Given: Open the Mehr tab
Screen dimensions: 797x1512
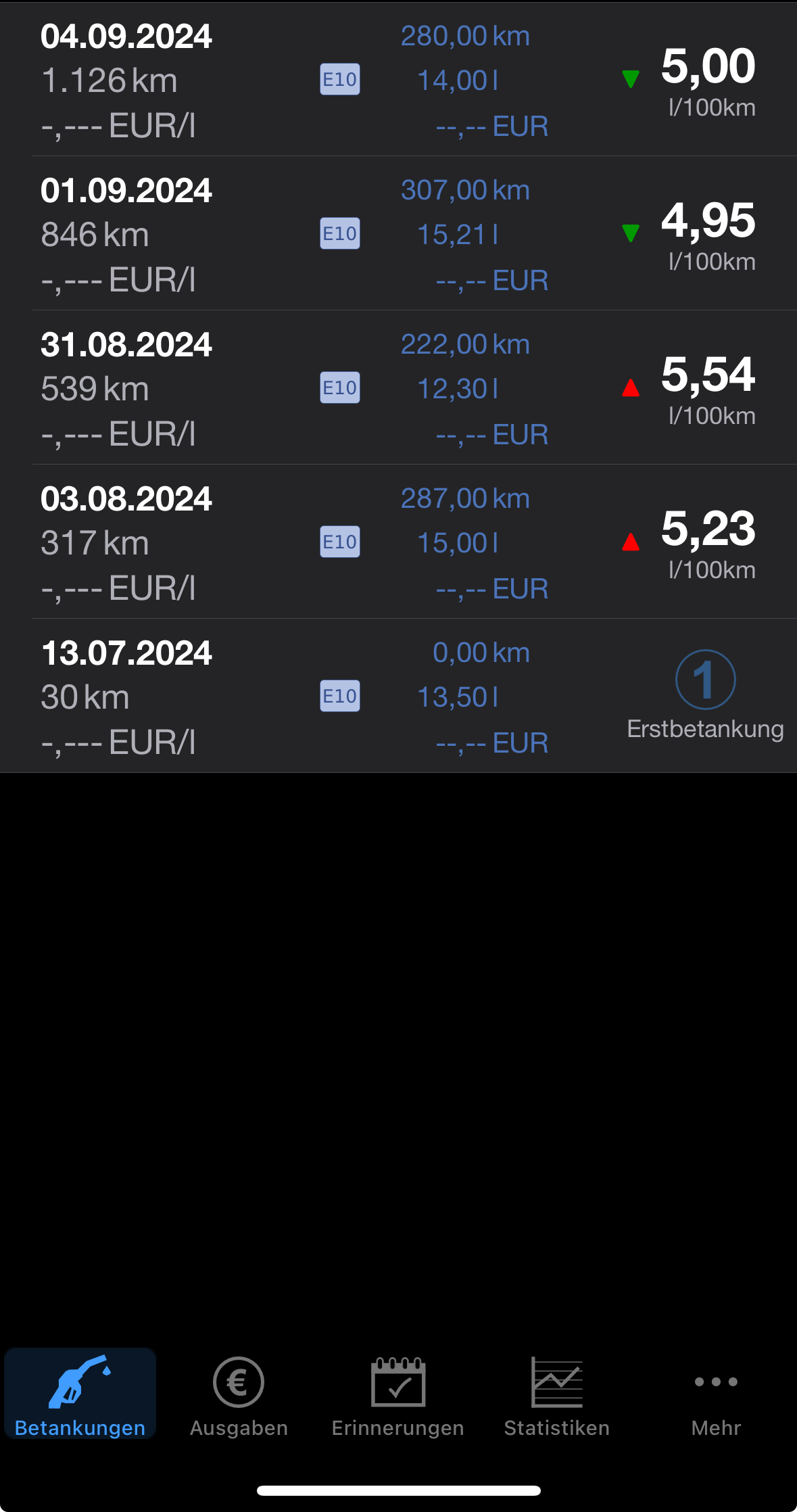Looking at the screenshot, I should click(x=716, y=1396).
